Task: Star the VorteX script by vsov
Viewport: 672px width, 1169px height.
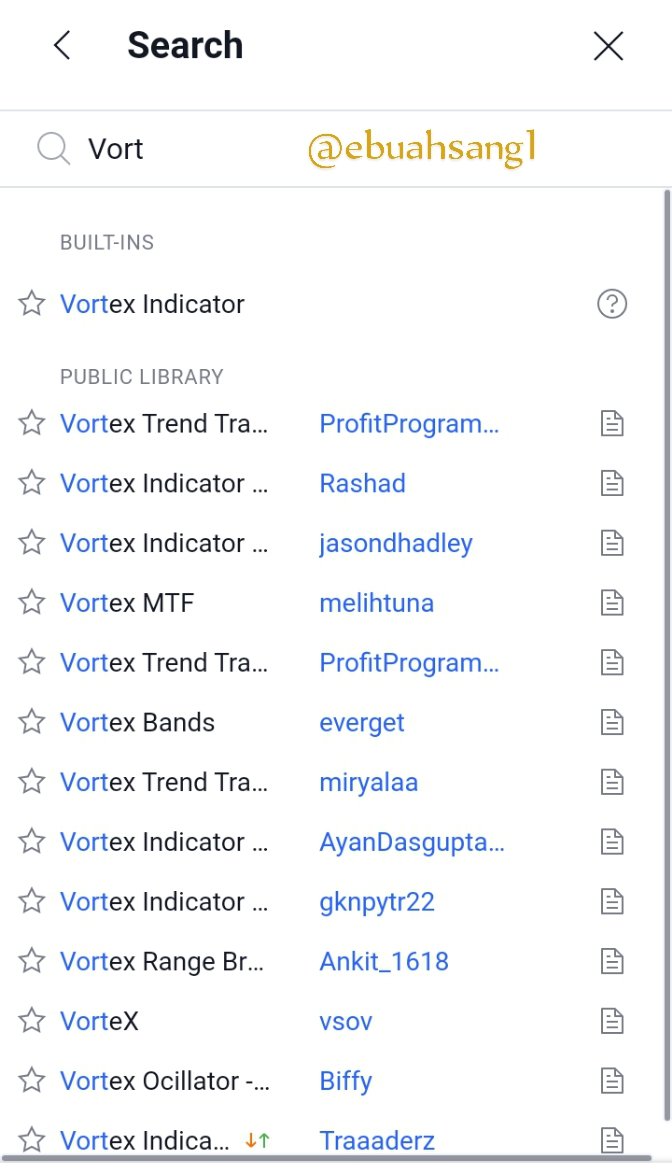Action: [x=32, y=1021]
